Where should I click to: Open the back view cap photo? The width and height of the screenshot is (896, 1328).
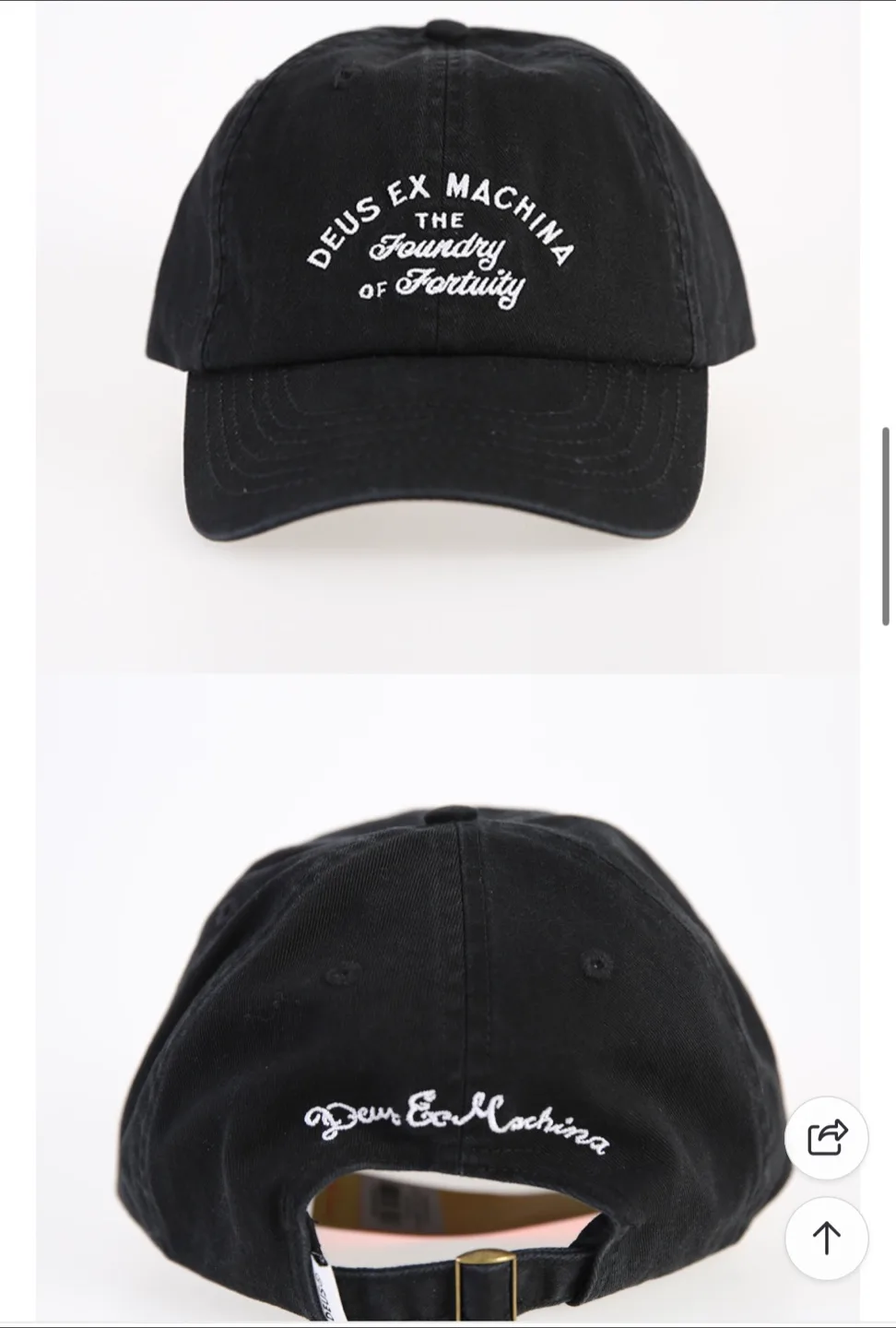tap(448, 999)
